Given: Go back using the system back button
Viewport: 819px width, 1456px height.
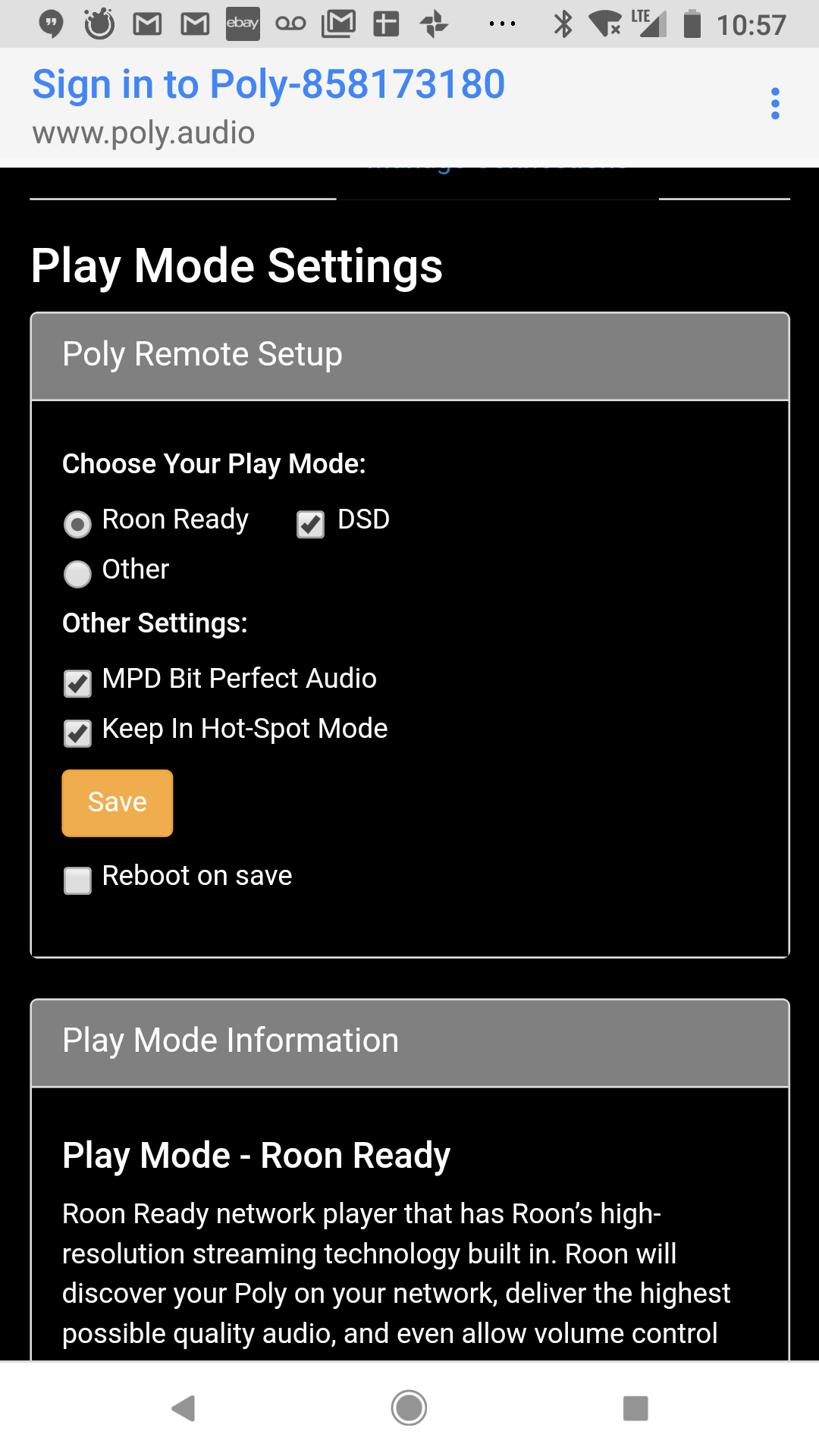Looking at the screenshot, I should coord(184,1408).
